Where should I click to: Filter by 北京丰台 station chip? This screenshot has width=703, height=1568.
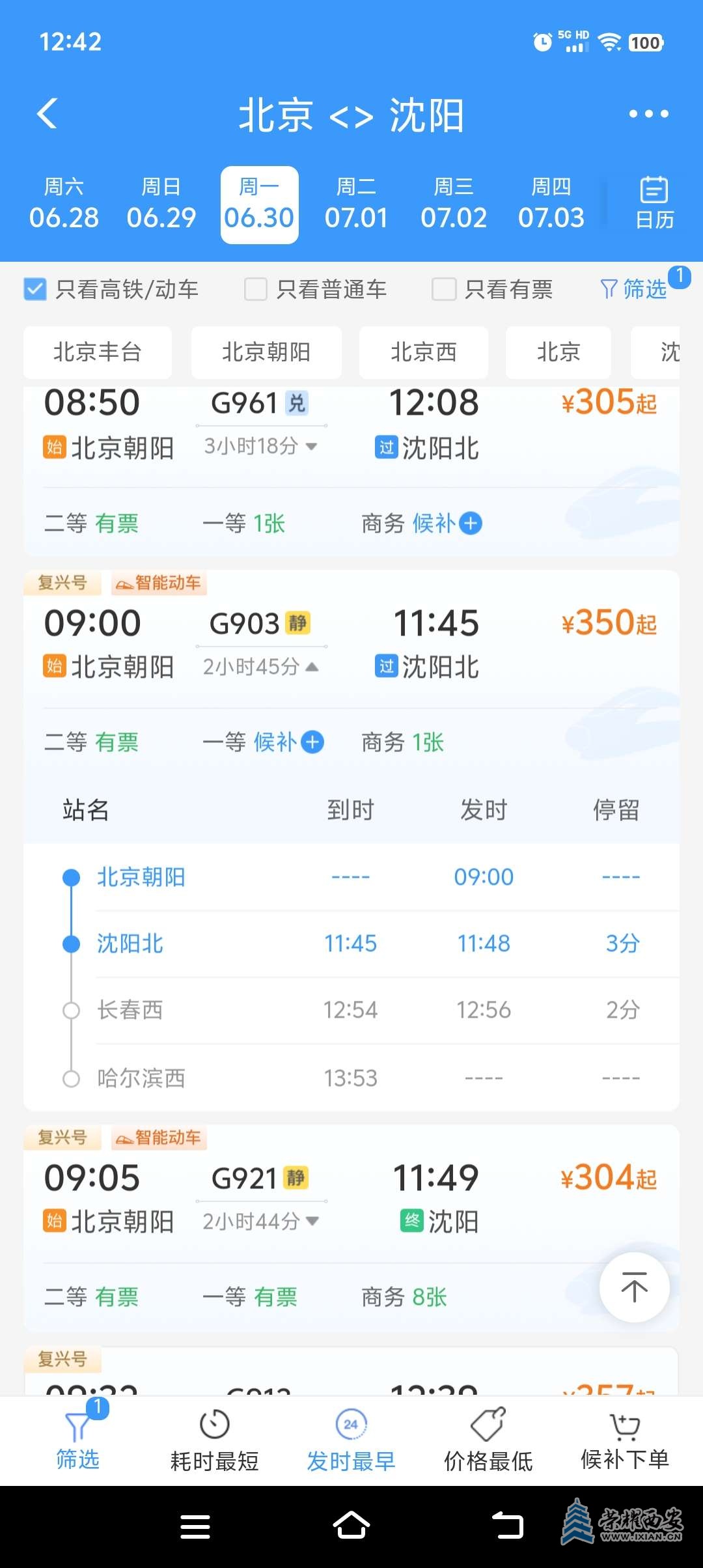click(x=98, y=352)
